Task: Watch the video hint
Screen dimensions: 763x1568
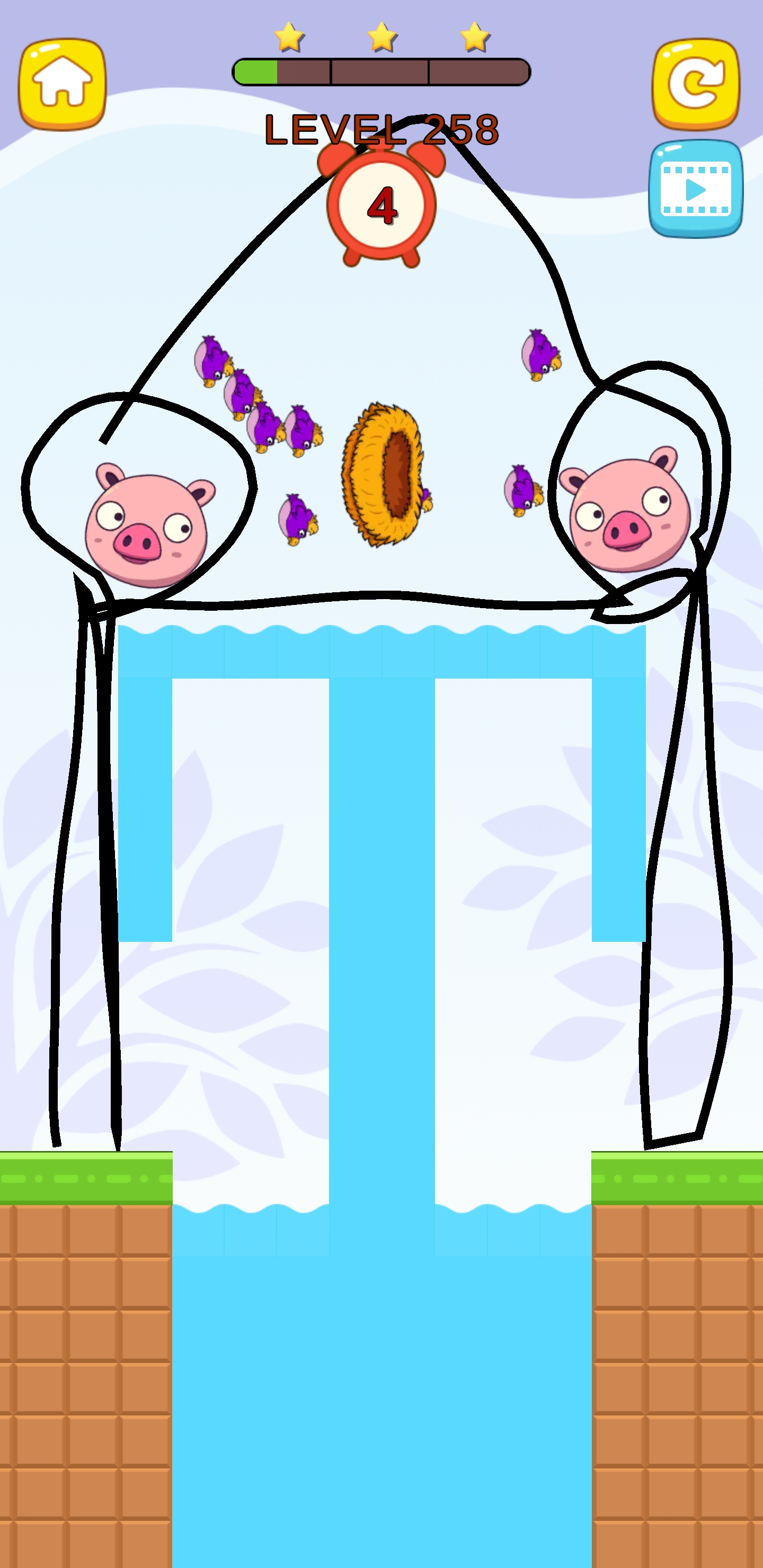Action: coord(696,189)
